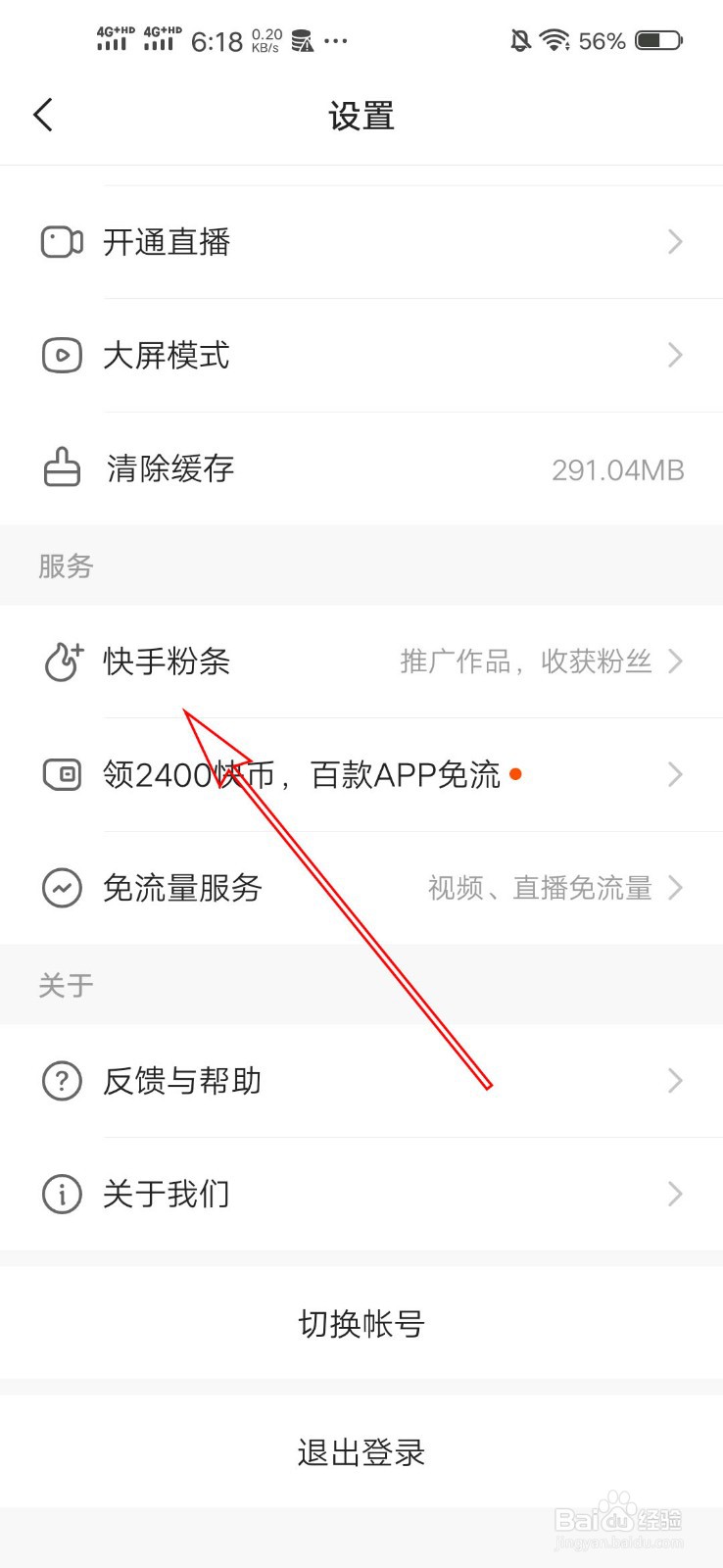723x1568 pixels.
Task: Click the battery indicator in status bar
Action: click(x=658, y=39)
